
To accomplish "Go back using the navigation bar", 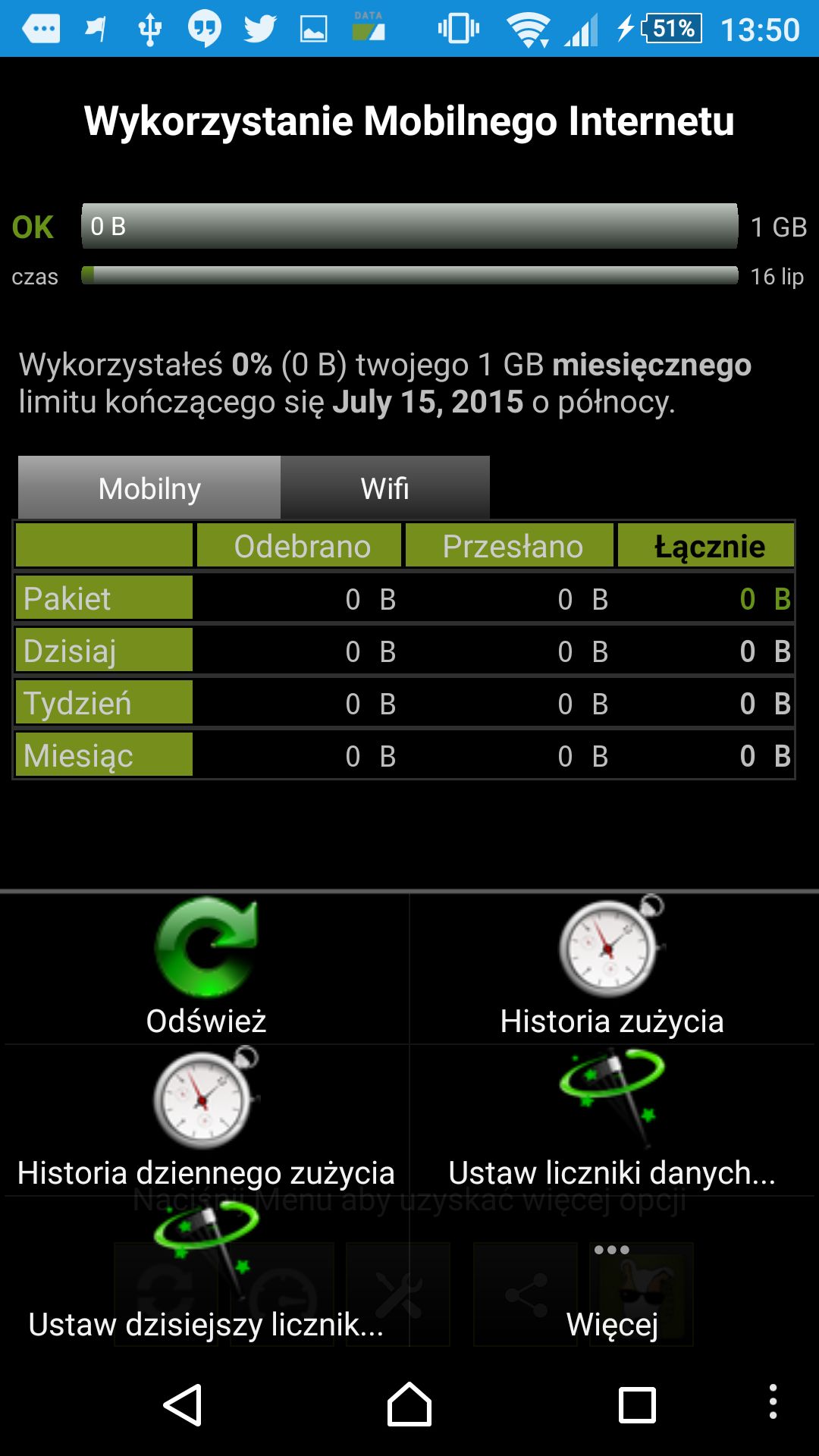I will click(x=183, y=1404).
